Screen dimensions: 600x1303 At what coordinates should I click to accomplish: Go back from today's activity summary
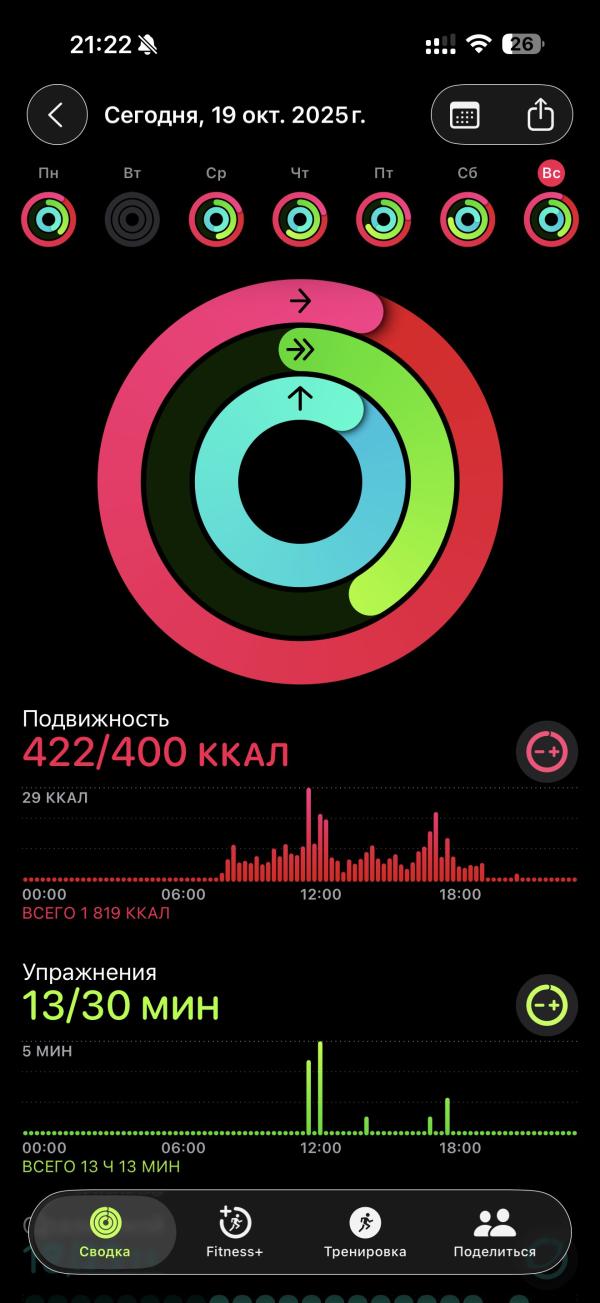click(57, 115)
